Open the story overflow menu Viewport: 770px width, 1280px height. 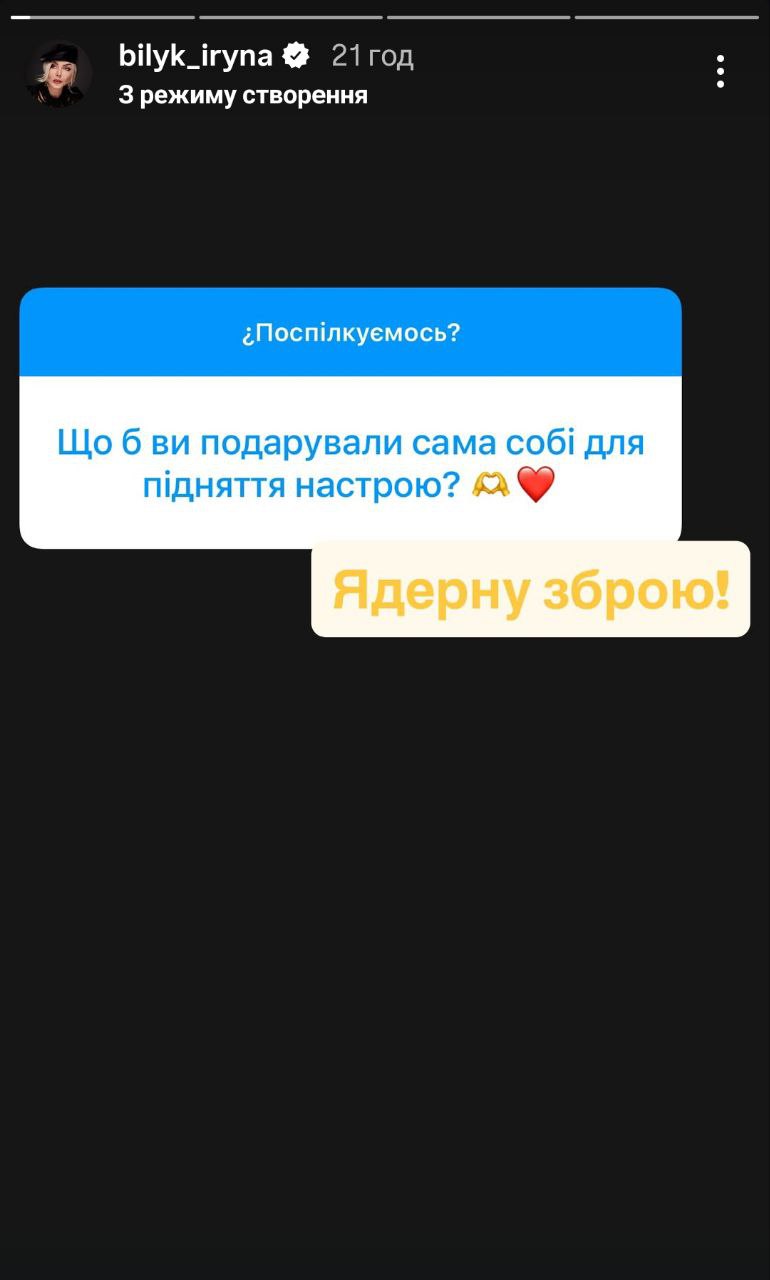pyautogui.click(x=720, y=72)
